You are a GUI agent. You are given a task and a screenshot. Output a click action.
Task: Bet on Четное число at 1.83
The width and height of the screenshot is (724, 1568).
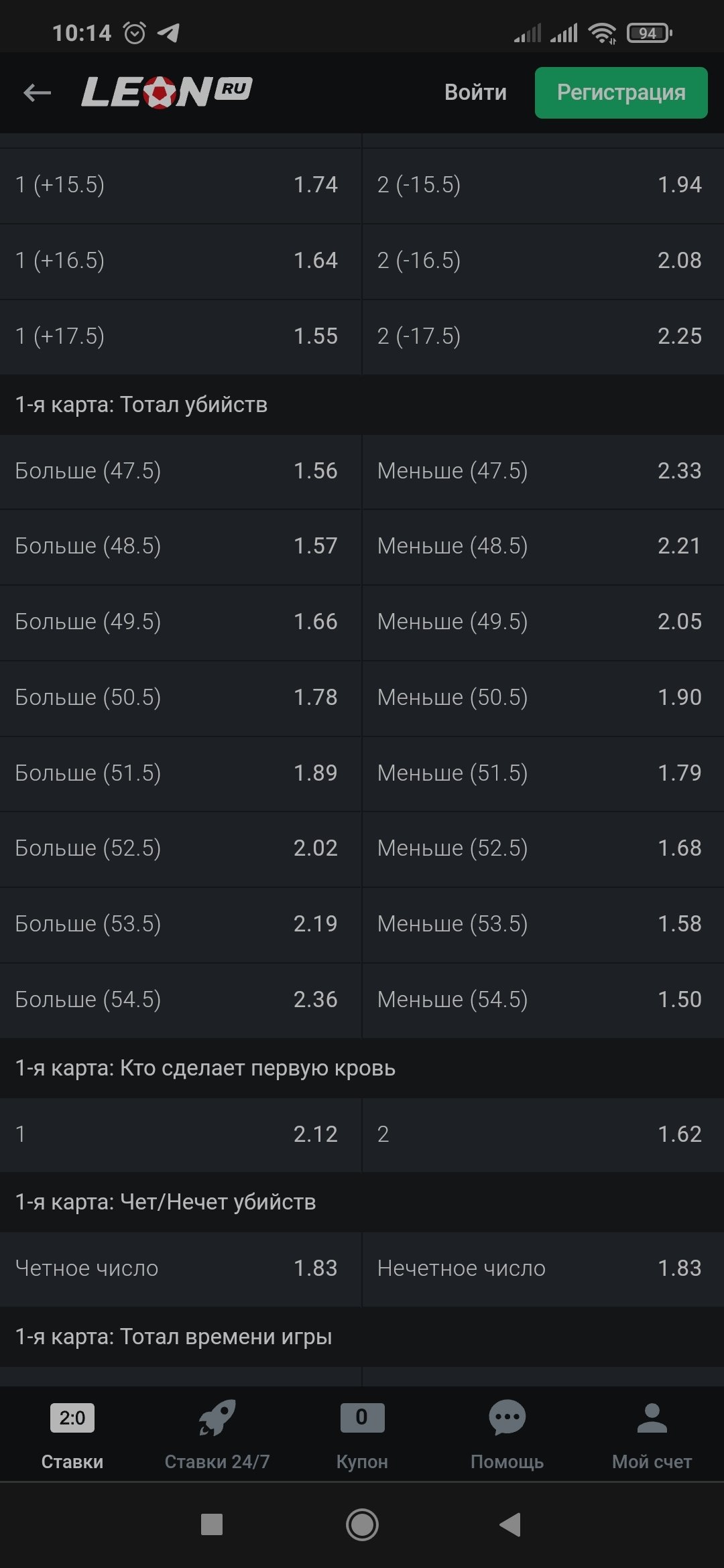(x=180, y=1268)
